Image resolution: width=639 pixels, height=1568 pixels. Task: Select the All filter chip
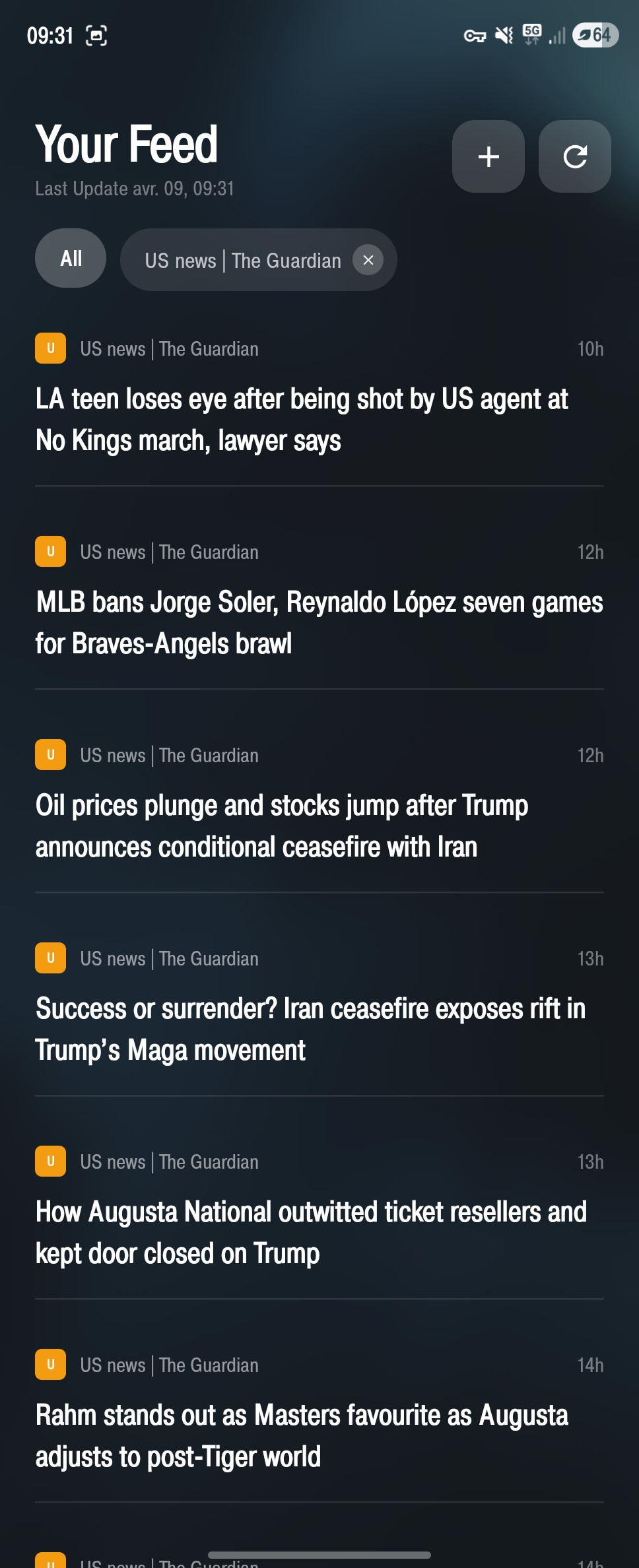pos(70,259)
